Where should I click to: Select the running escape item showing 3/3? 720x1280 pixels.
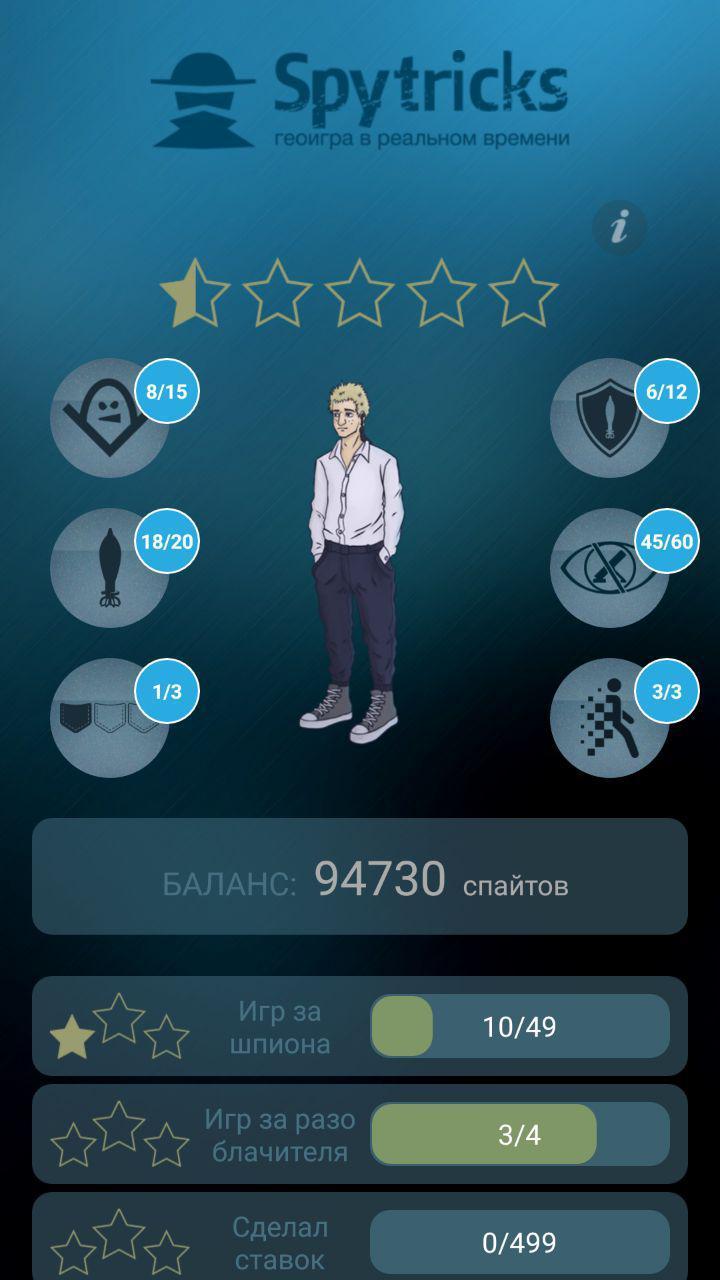(609, 717)
